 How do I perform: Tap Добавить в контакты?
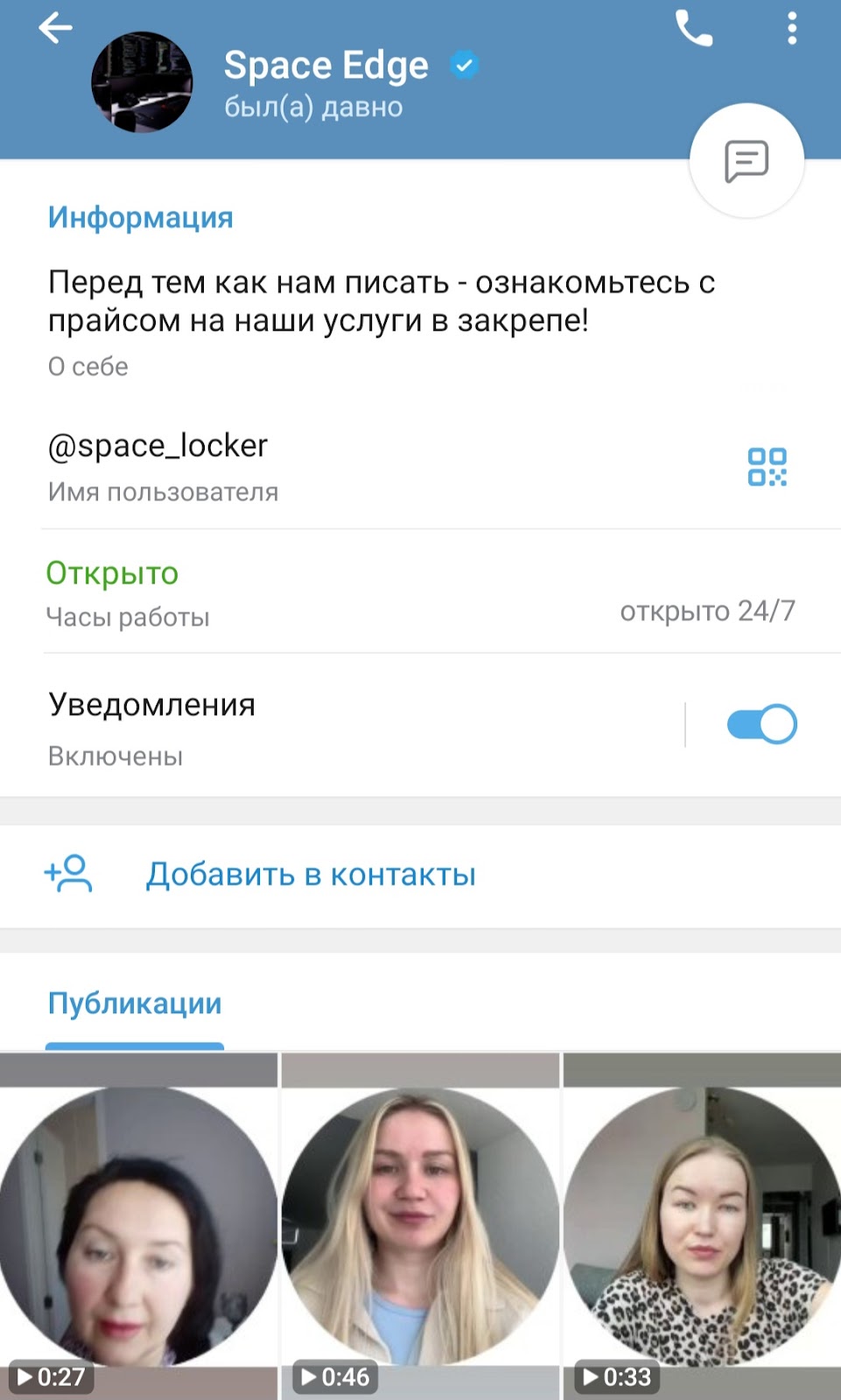(x=311, y=874)
